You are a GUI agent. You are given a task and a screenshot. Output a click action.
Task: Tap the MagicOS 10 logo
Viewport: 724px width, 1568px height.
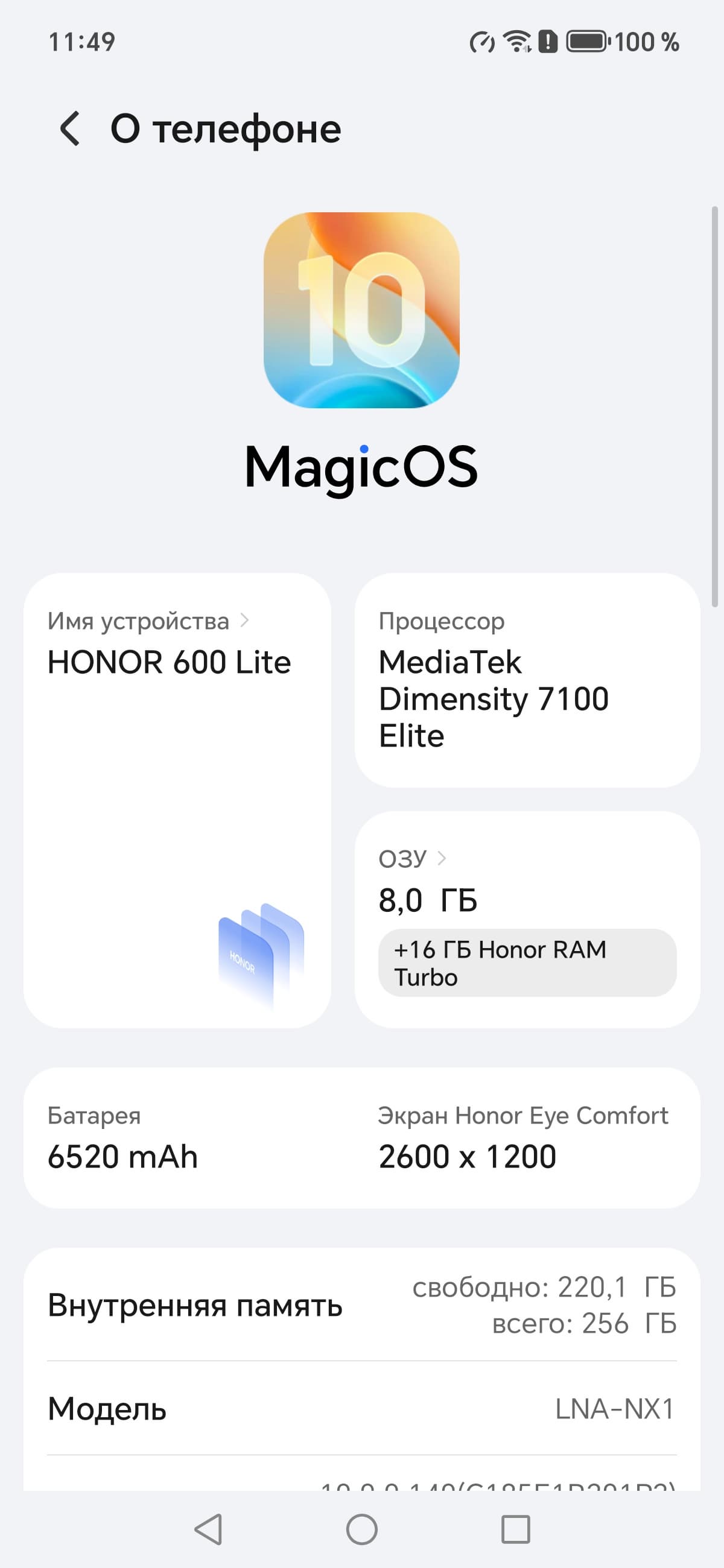pyautogui.click(x=361, y=310)
